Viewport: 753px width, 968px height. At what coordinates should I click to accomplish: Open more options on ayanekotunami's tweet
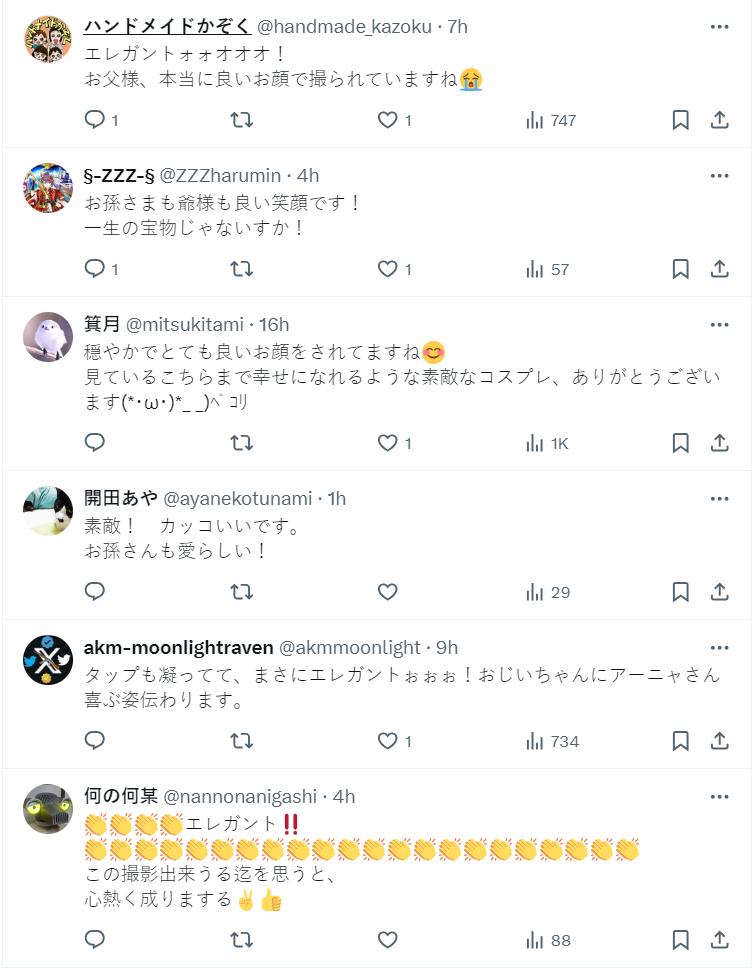coord(719,498)
